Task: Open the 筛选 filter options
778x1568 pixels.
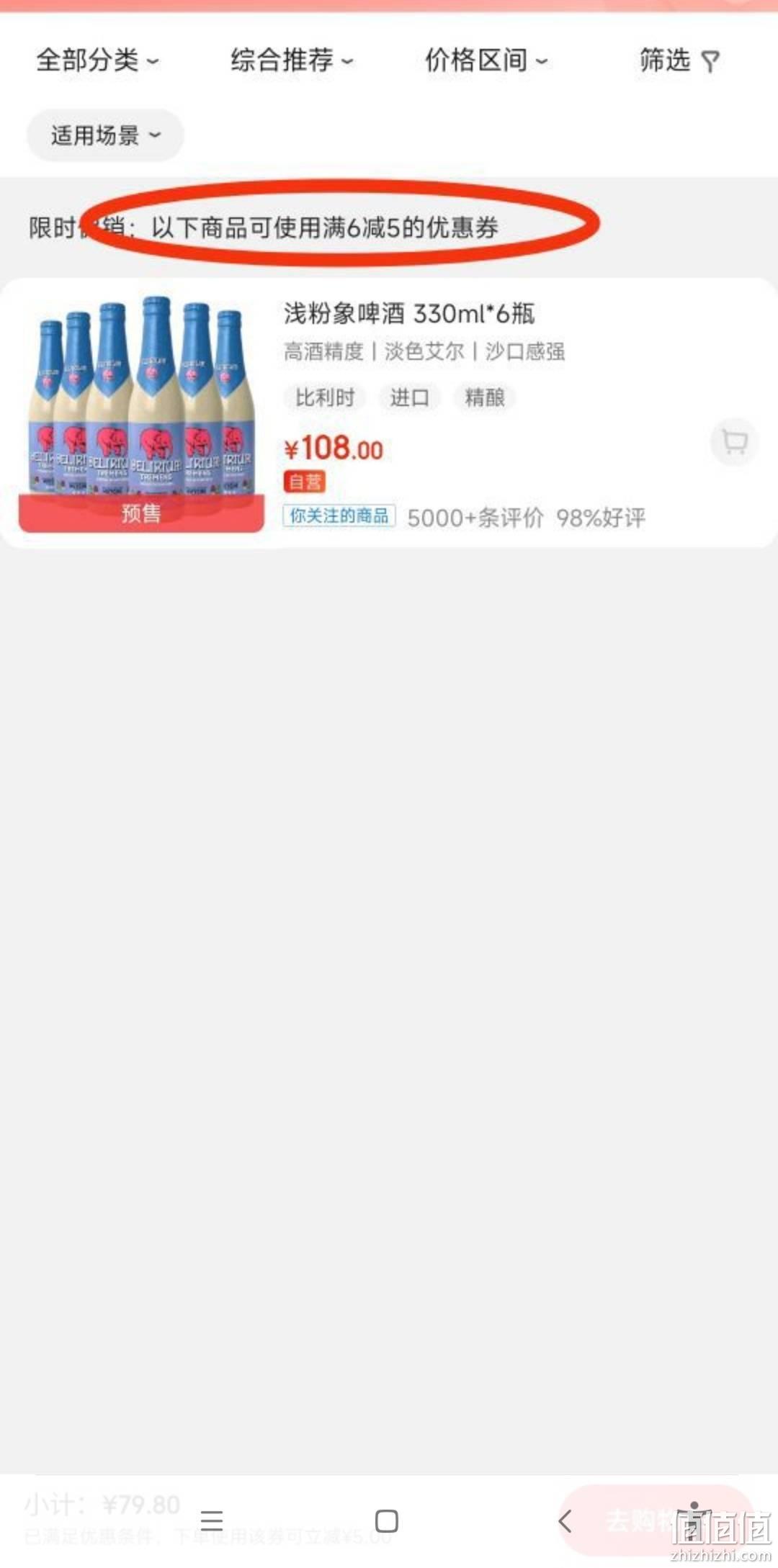Action: click(x=679, y=60)
